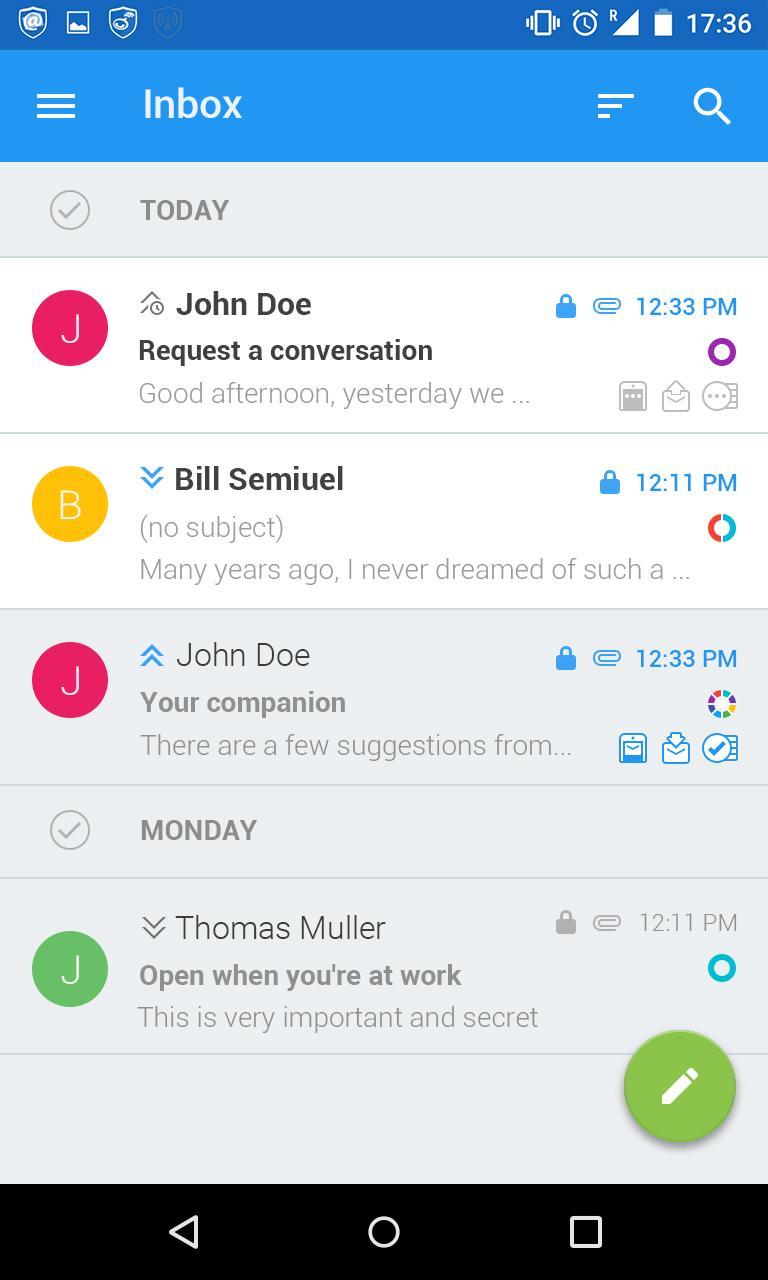
Task: Tap the purple ring indicator on John Doe's email
Action: pos(721,351)
